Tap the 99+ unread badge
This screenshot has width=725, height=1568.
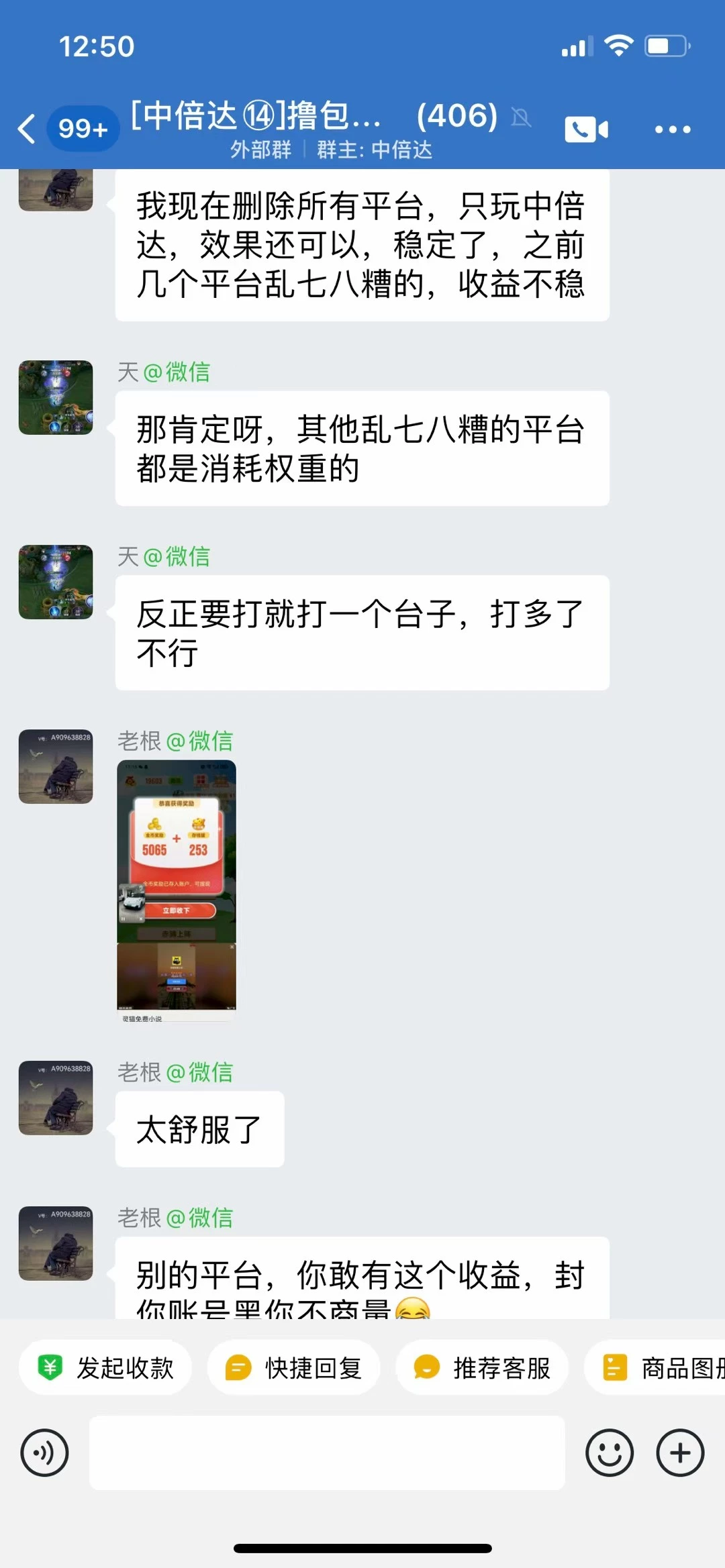(82, 128)
